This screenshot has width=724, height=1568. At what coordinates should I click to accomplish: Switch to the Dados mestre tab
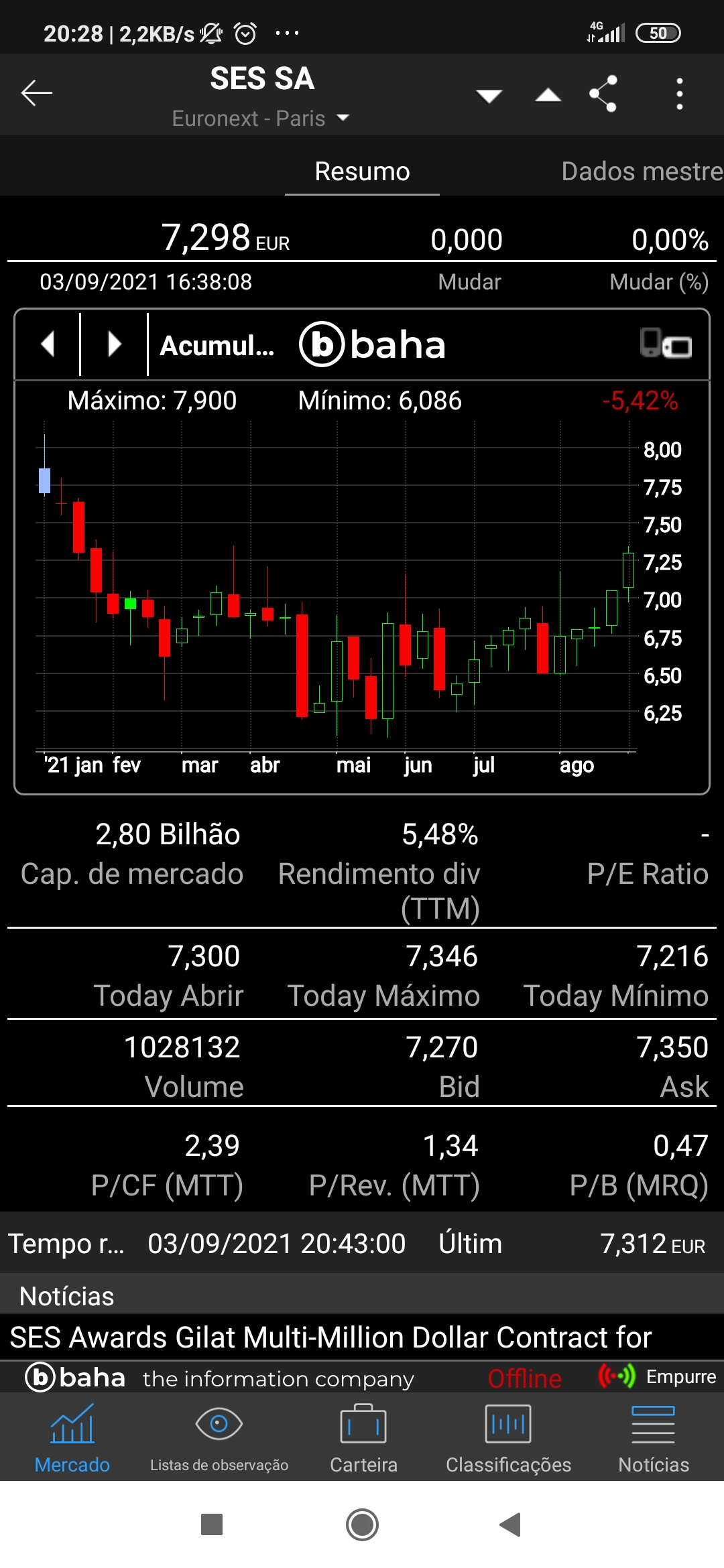(x=642, y=172)
